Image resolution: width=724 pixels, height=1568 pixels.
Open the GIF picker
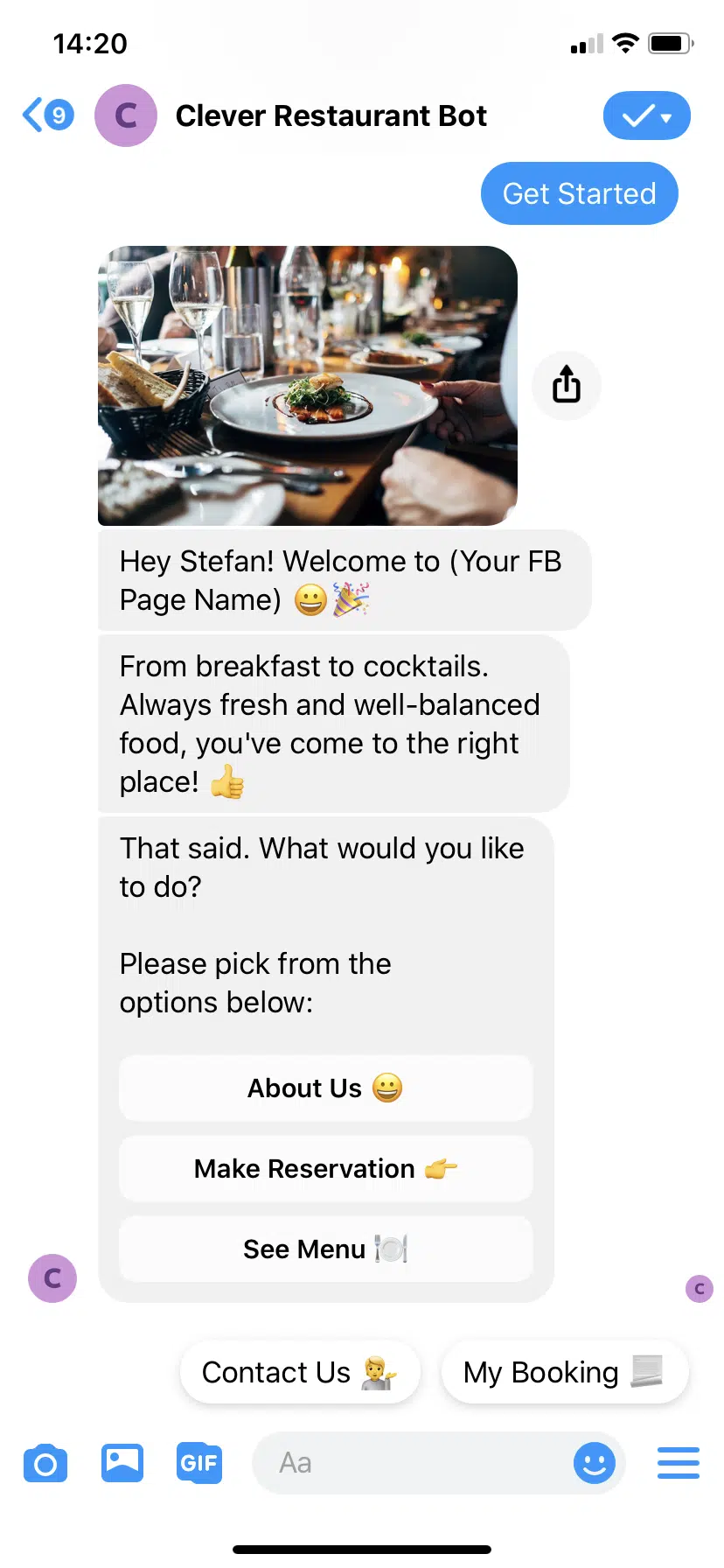[x=199, y=1462]
